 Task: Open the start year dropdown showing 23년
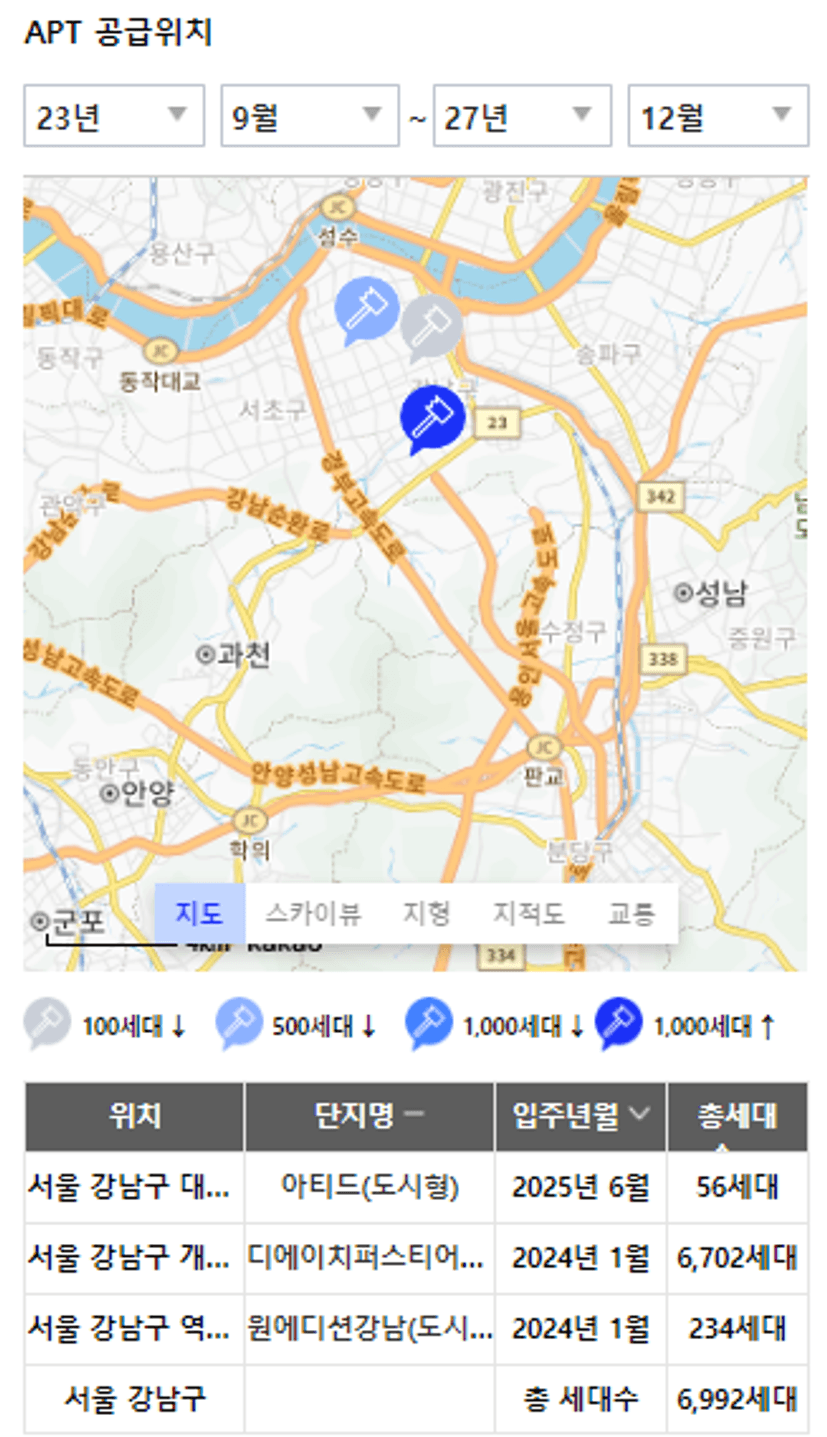pyautogui.click(x=113, y=116)
